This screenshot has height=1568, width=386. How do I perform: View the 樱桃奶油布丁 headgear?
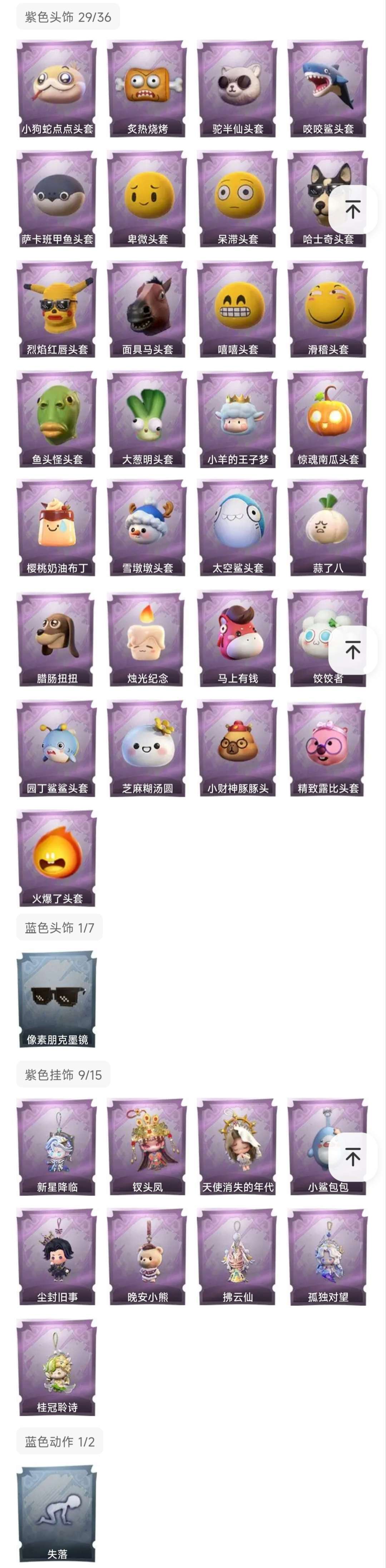pos(57,528)
